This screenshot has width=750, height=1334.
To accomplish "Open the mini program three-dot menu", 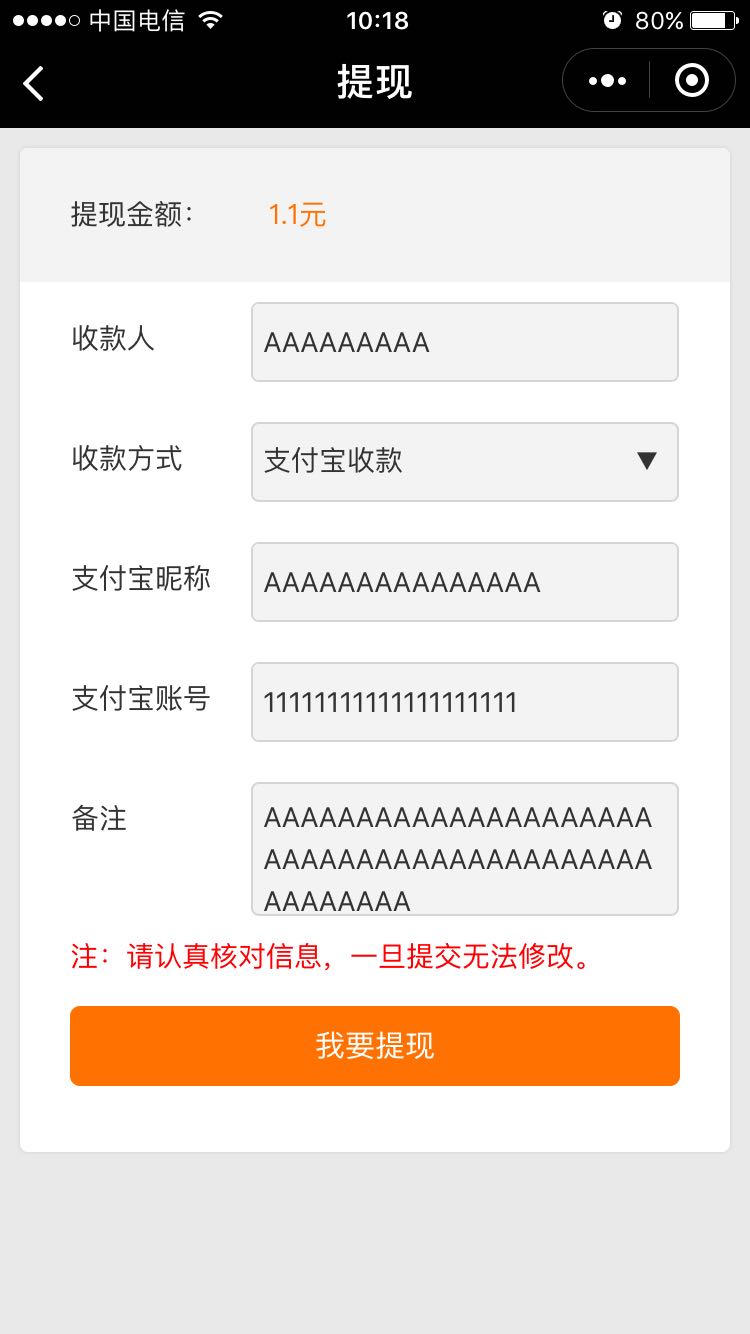I will click(607, 81).
